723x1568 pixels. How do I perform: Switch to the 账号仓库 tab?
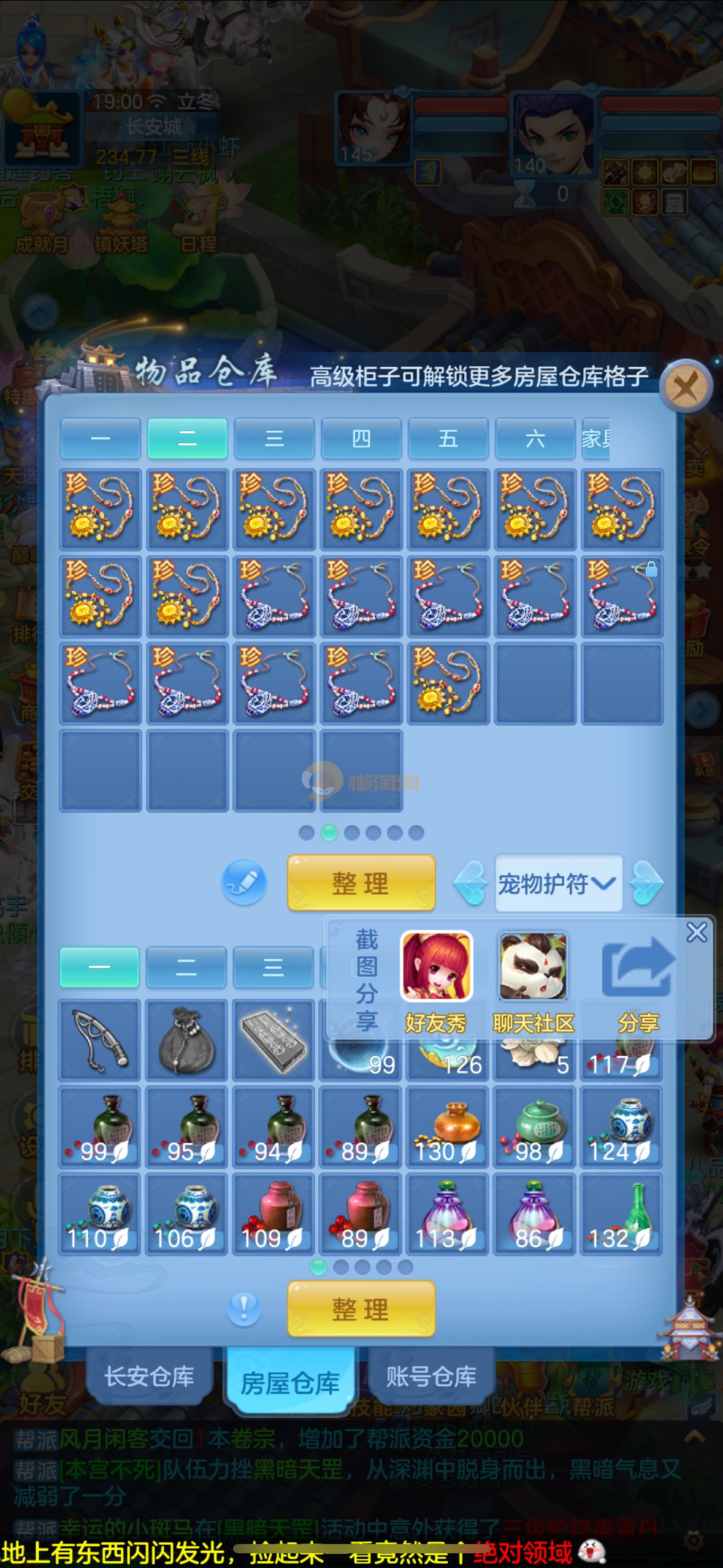pyautogui.click(x=431, y=1376)
